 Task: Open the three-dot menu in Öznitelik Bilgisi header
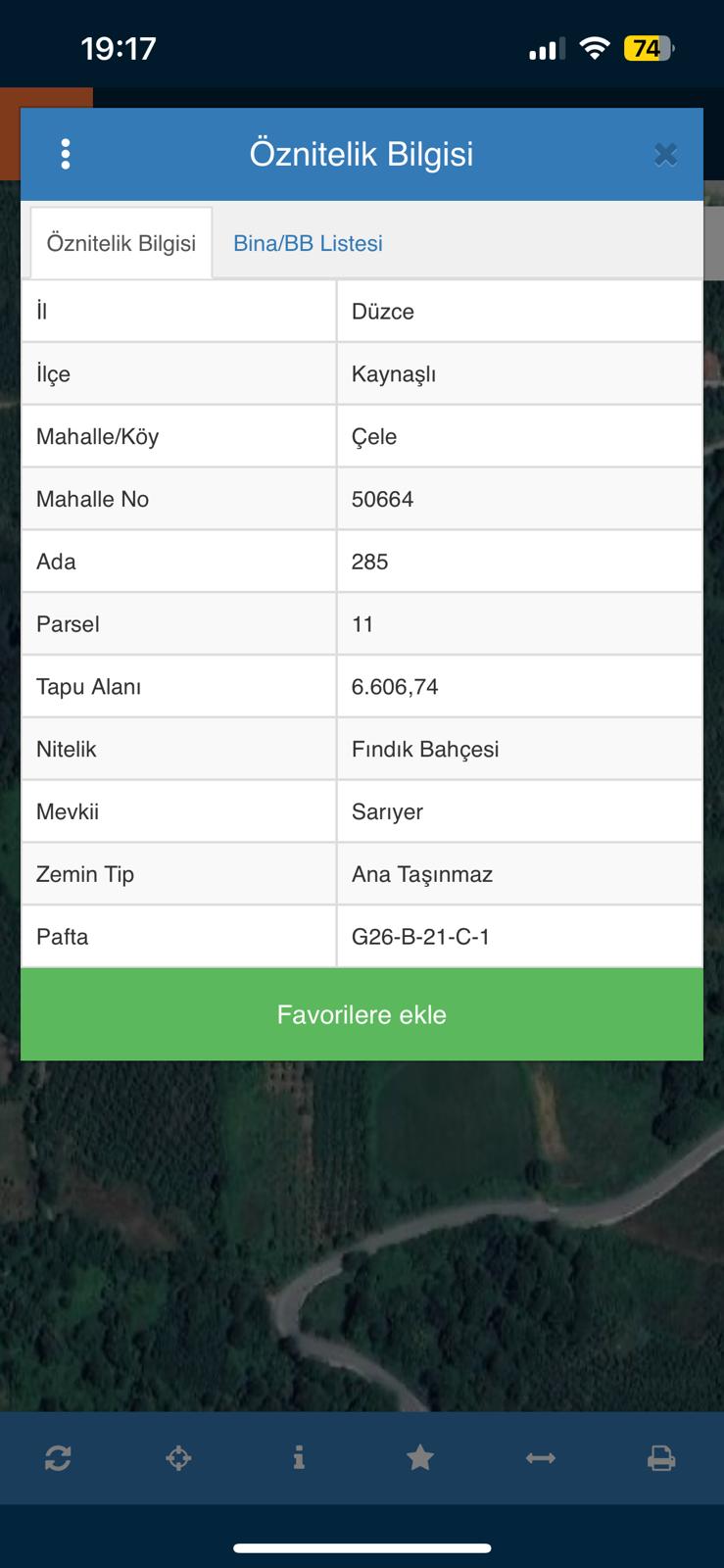(66, 154)
